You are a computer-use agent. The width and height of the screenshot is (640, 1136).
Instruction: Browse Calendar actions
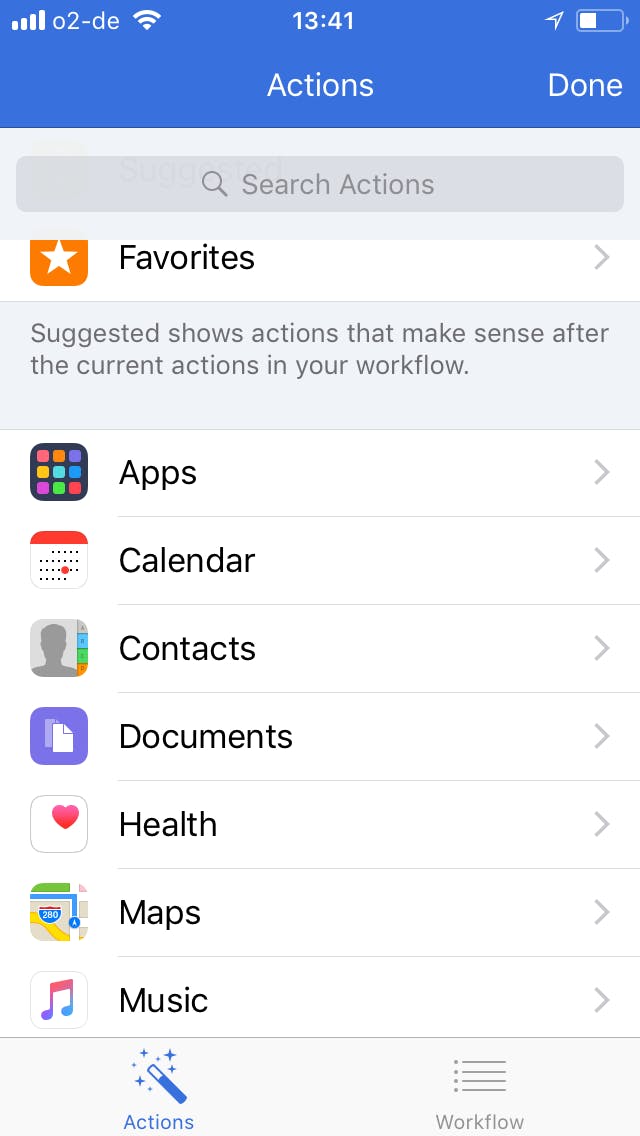tap(320, 561)
